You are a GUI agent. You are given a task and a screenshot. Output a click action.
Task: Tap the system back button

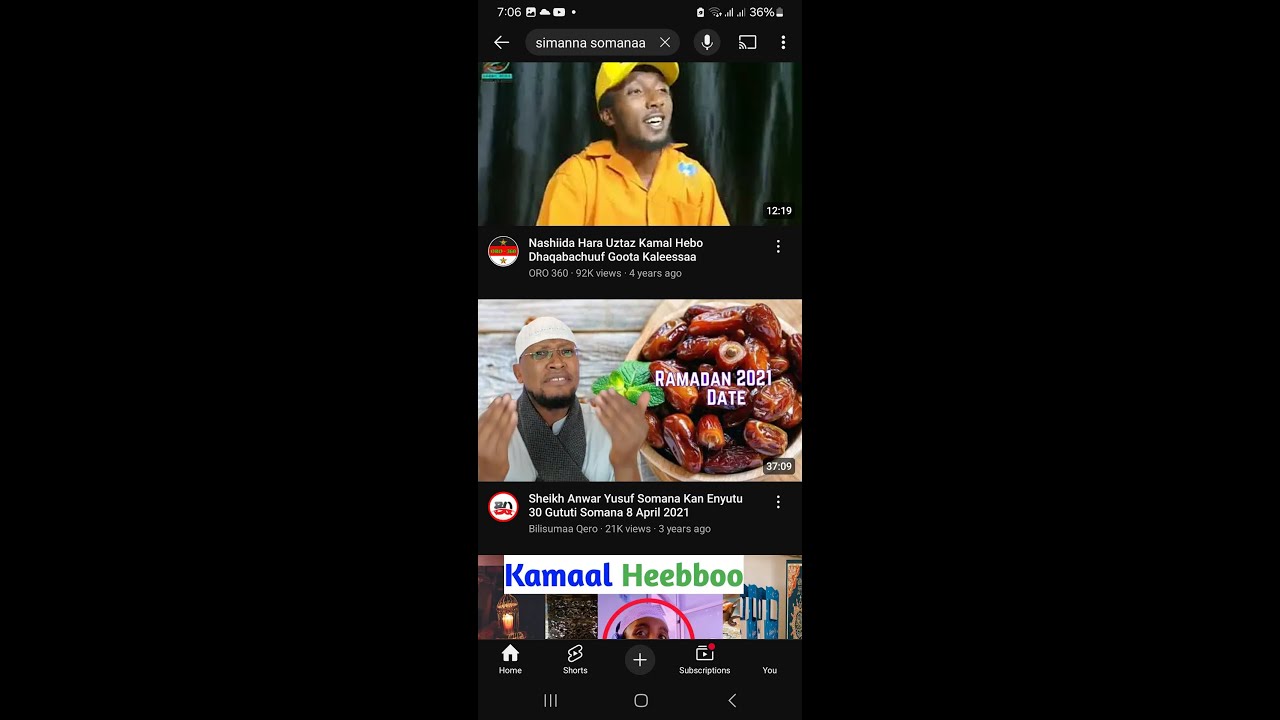[732, 701]
